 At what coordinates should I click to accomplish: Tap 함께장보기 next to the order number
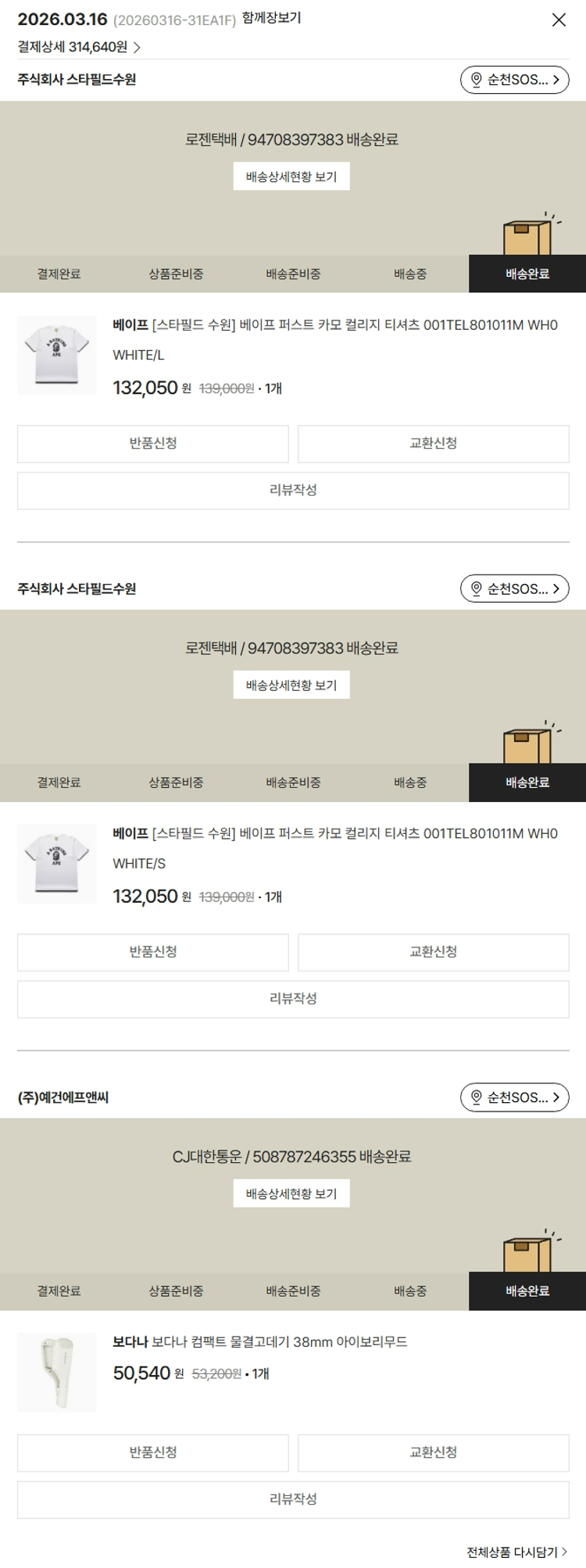(x=271, y=18)
